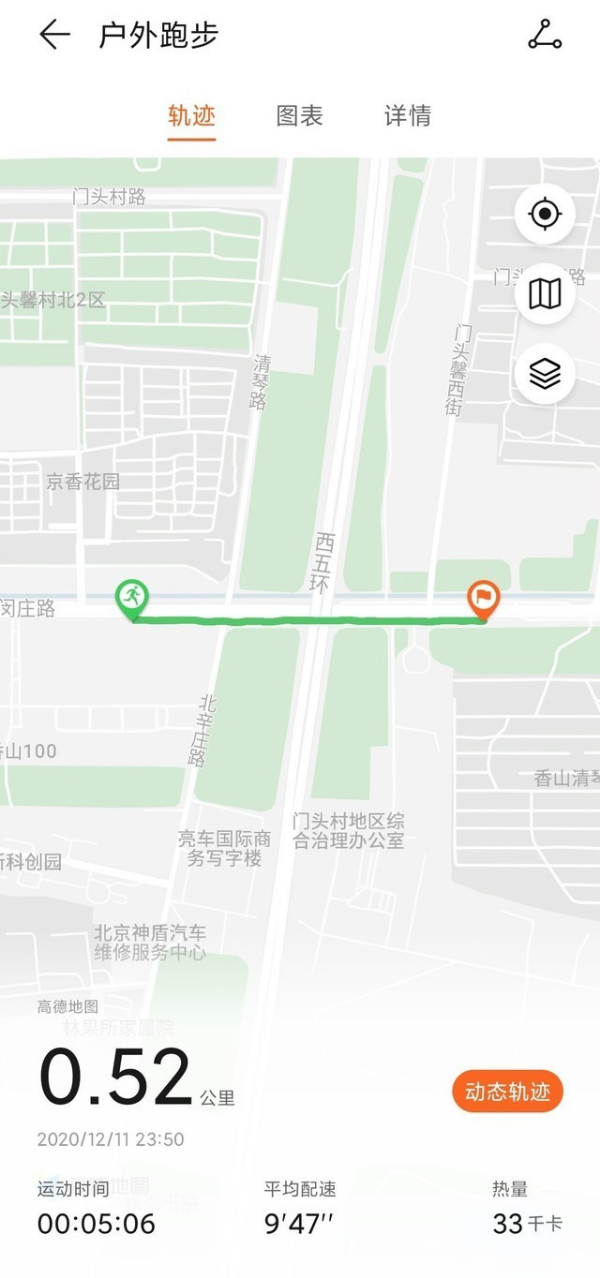Tap the map type button
The height and width of the screenshot is (1278, 600).
pos(545,294)
